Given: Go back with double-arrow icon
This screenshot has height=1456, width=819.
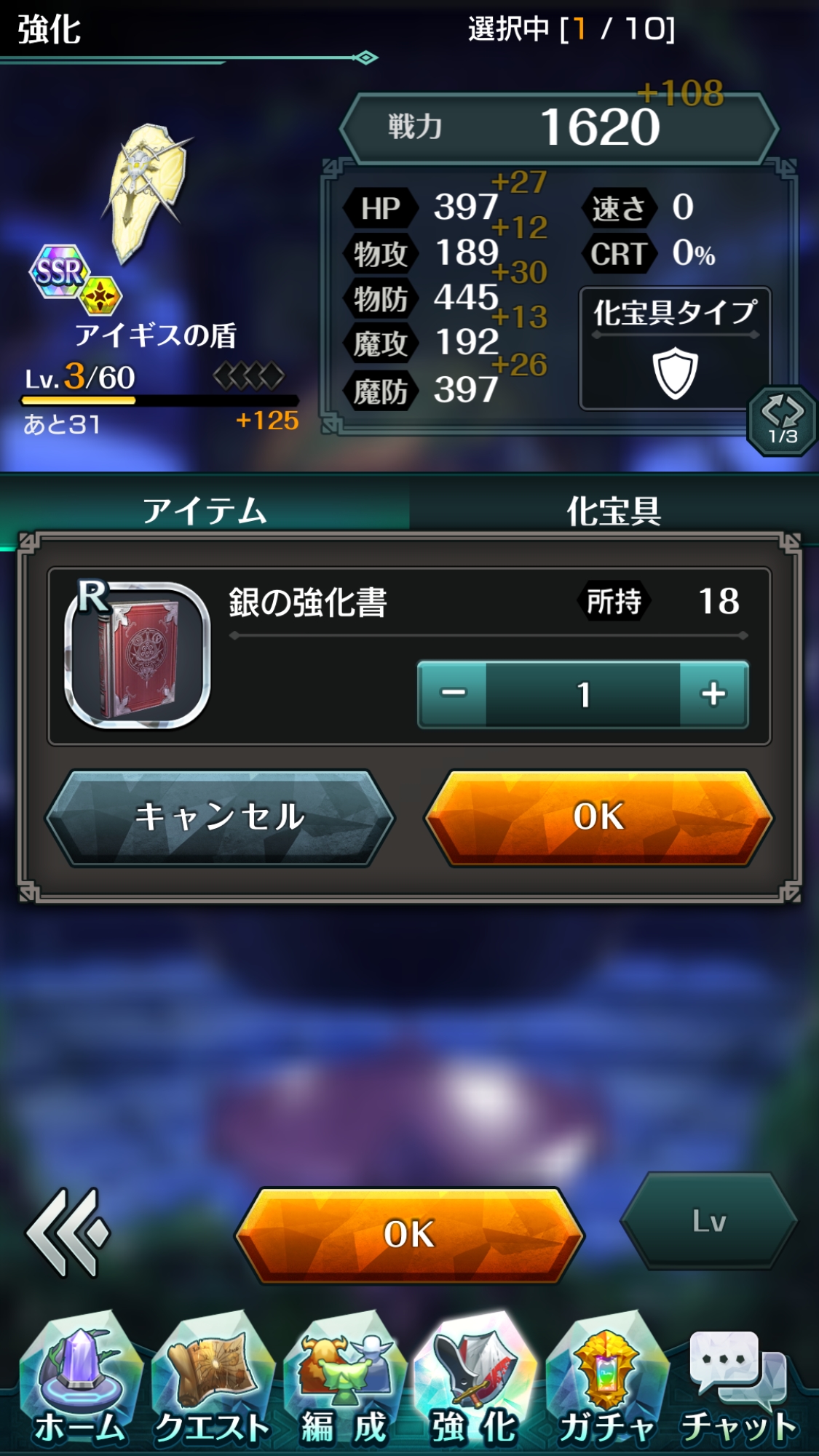Looking at the screenshot, I should 68,1233.
